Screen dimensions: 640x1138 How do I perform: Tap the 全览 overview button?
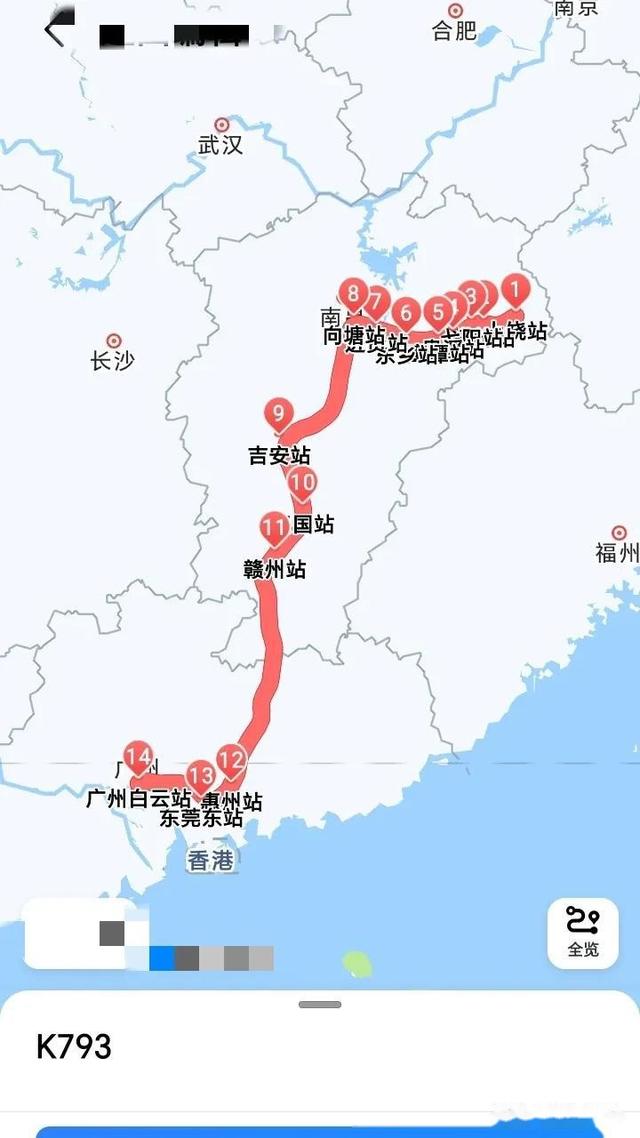point(582,932)
